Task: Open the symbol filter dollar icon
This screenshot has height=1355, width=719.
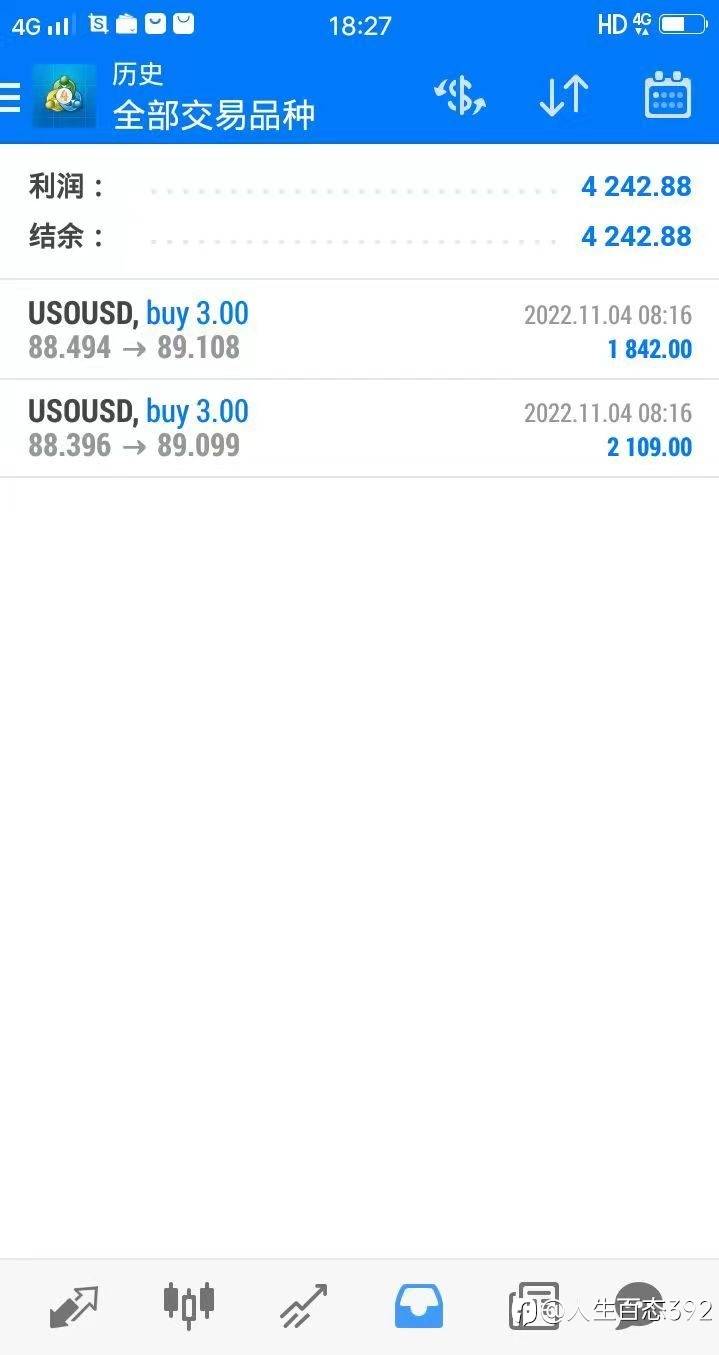Action: pyautogui.click(x=460, y=96)
